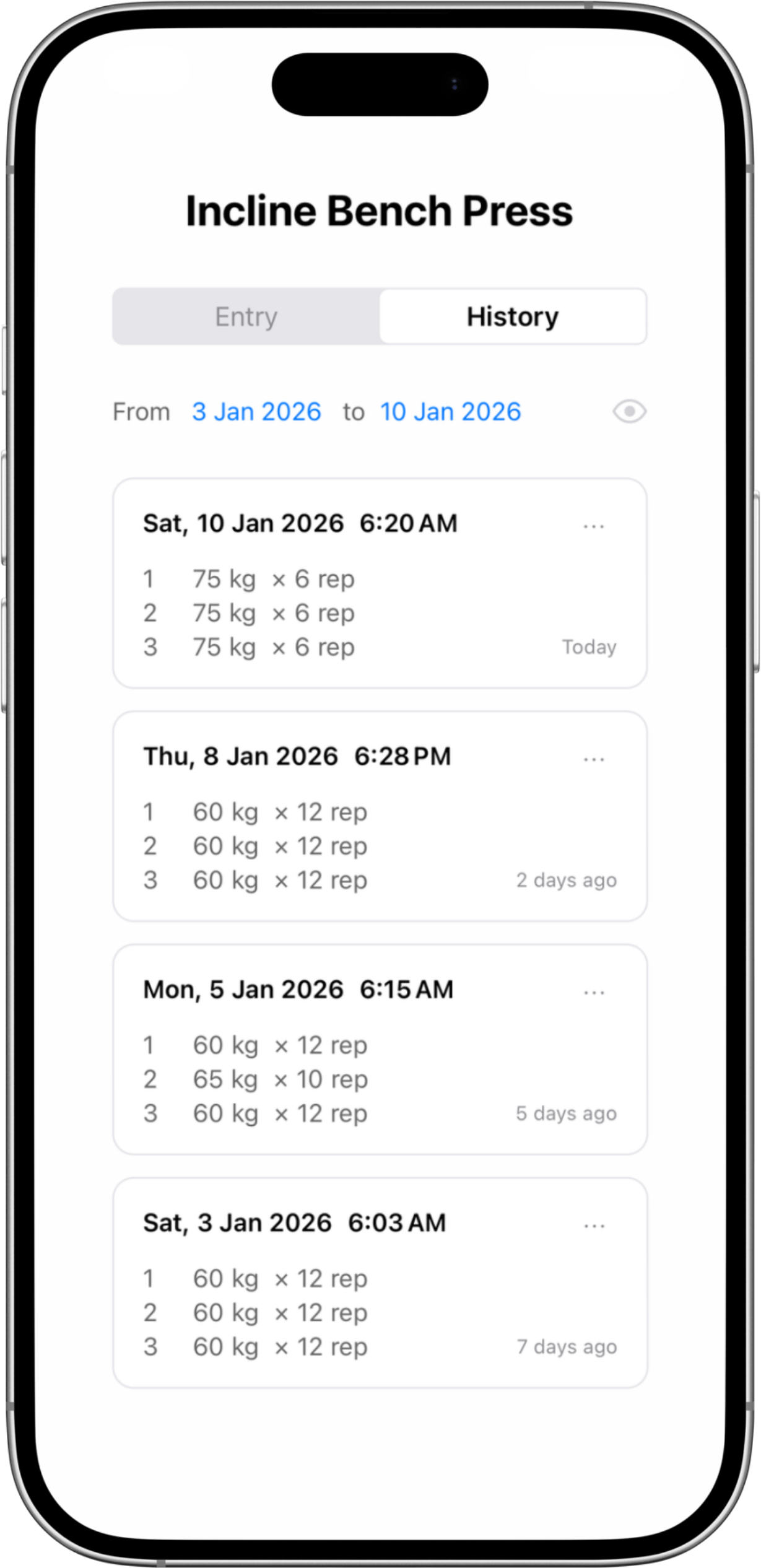Image resolution: width=761 pixels, height=1568 pixels.
Task: Open options for Mon, 5 Jan 2026 workout
Action: tap(593, 993)
